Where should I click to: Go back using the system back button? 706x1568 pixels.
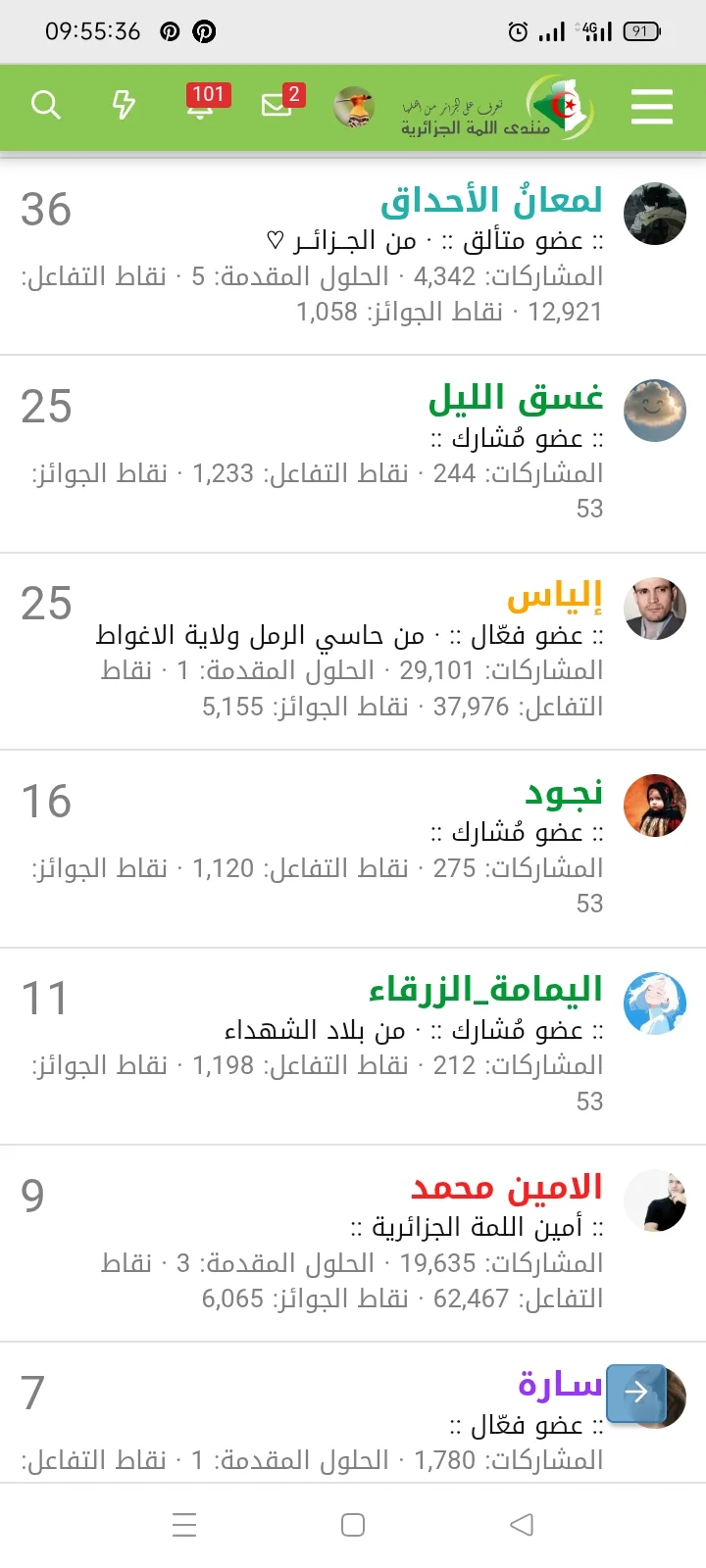pyautogui.click(x=522, y=1524)
